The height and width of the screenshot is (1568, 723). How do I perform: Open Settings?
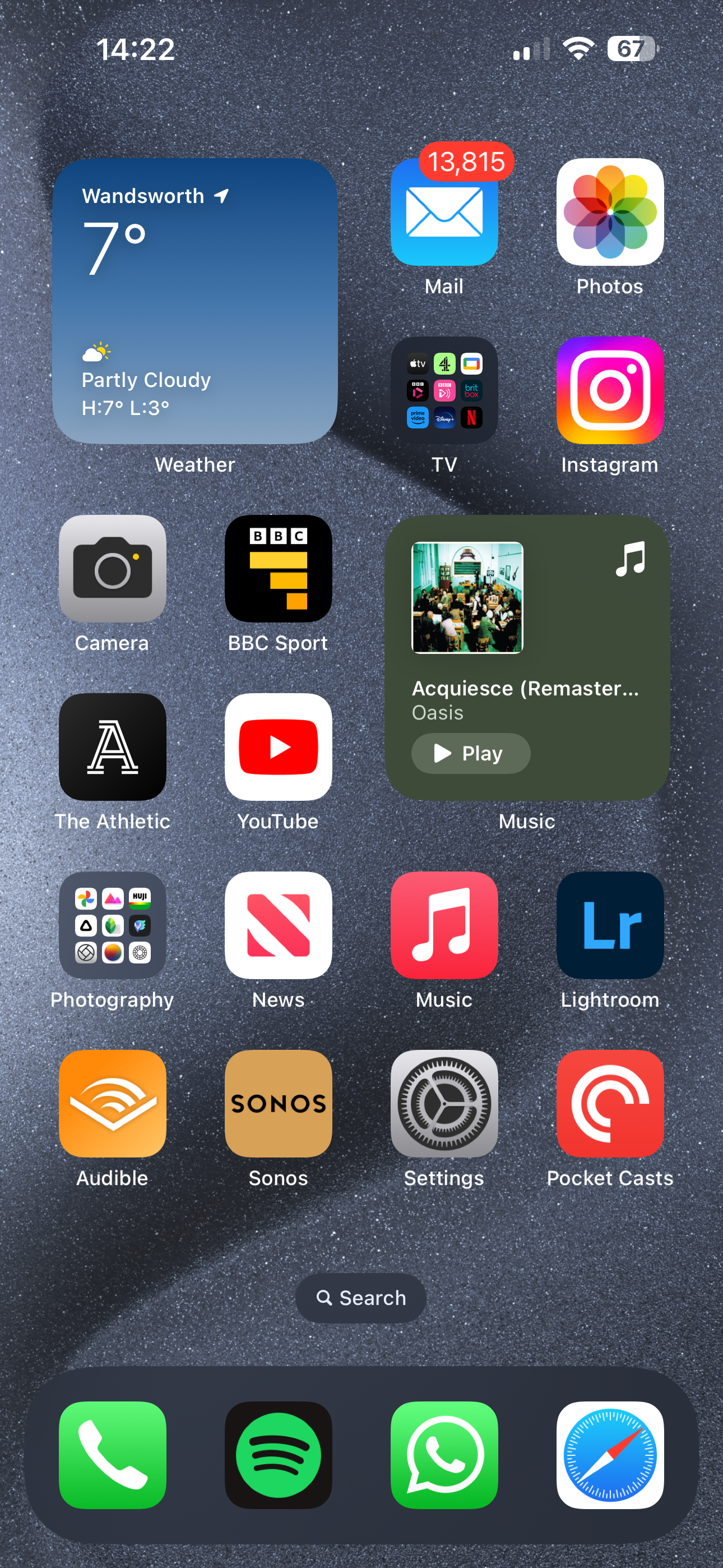pyautogui.click(x=444, y=1104)
